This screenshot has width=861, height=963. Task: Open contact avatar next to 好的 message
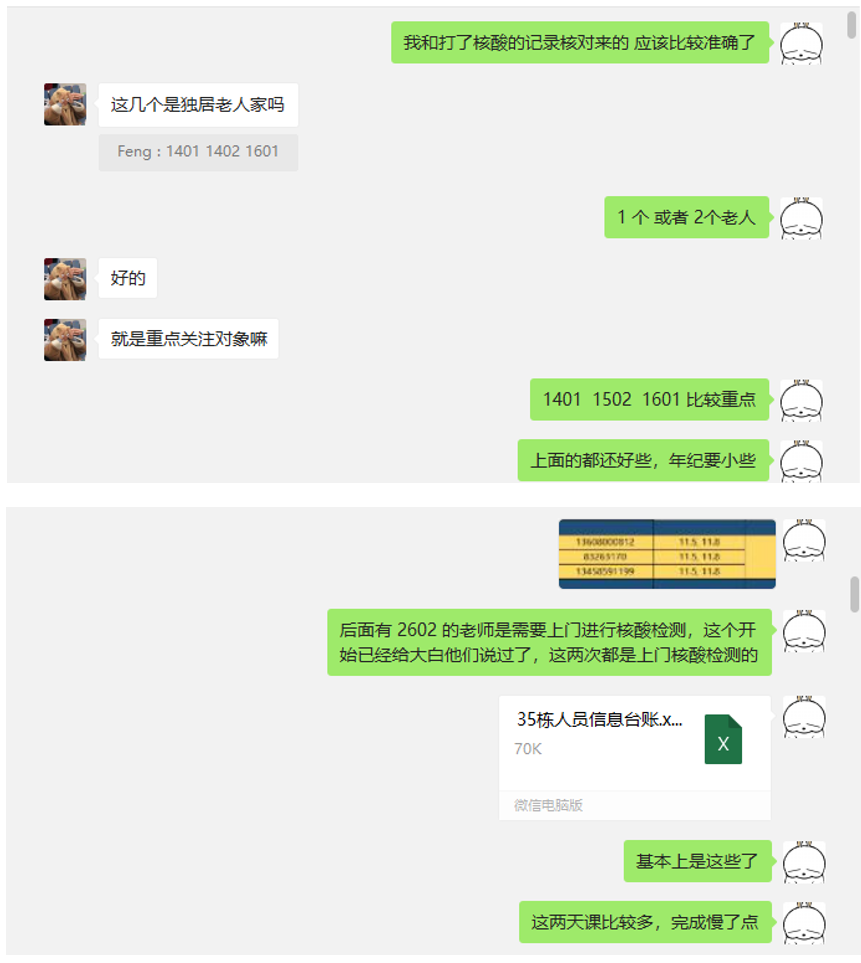[65, 279]
